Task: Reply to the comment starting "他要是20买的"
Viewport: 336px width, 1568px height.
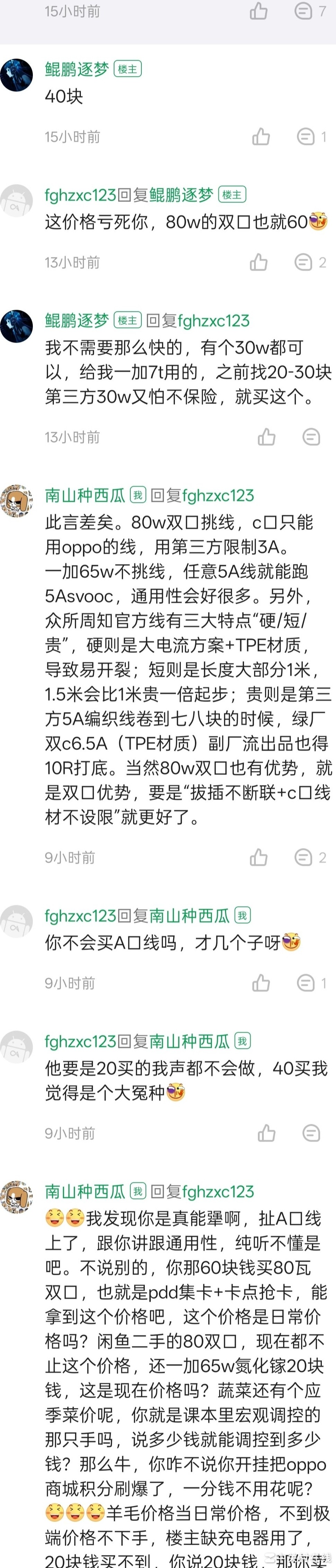Action: [x=311, y=1133]
